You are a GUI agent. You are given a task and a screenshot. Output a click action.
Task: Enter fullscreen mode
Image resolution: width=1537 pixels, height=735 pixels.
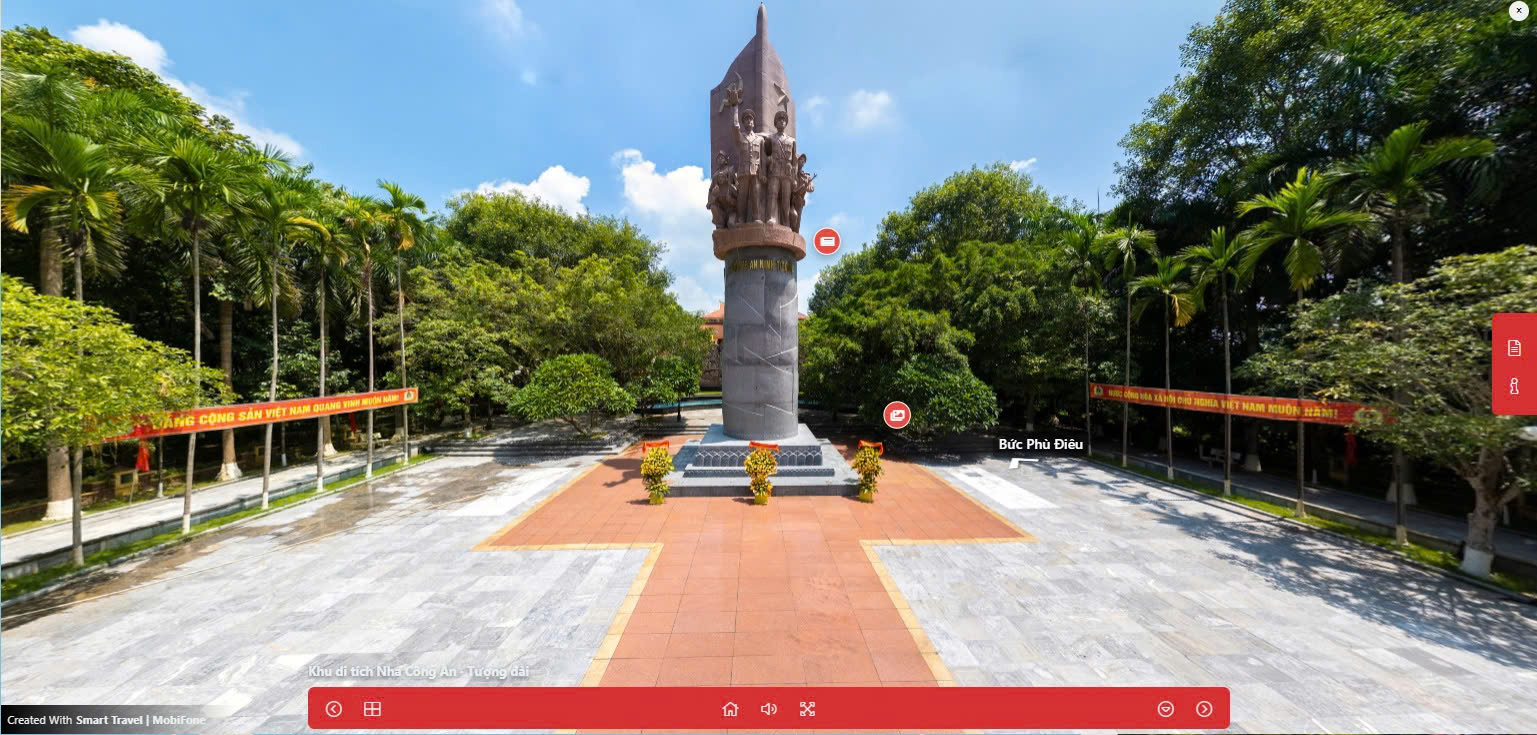point(807,709)
